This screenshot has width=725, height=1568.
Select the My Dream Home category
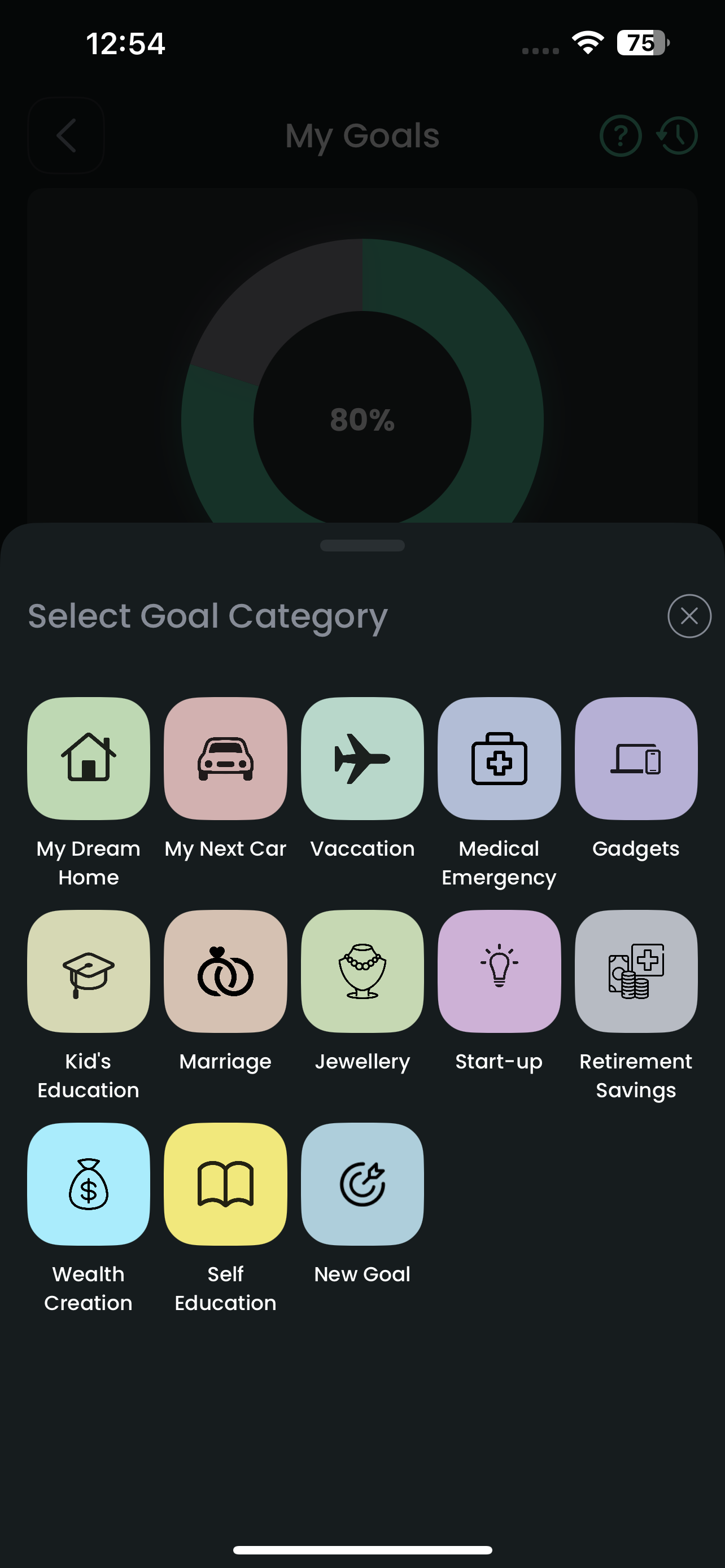tap(89, 759)
